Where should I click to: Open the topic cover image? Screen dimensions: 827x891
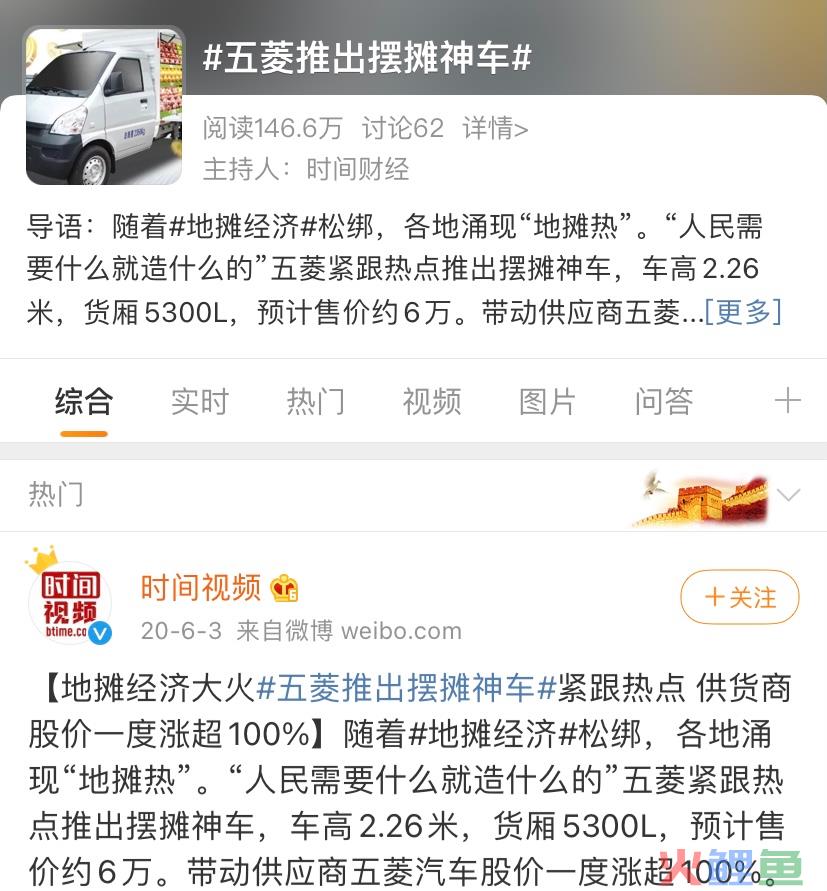pos(104,107)
